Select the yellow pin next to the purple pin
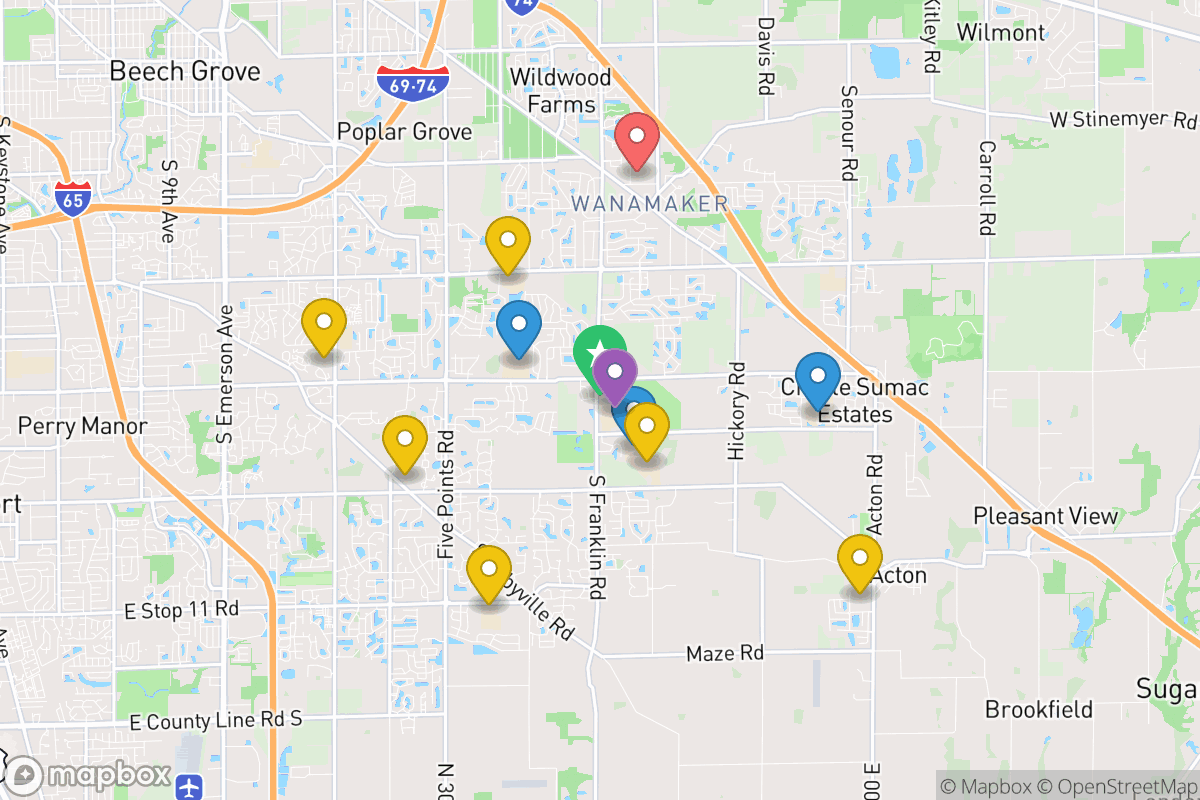 (x=648, y=429)
